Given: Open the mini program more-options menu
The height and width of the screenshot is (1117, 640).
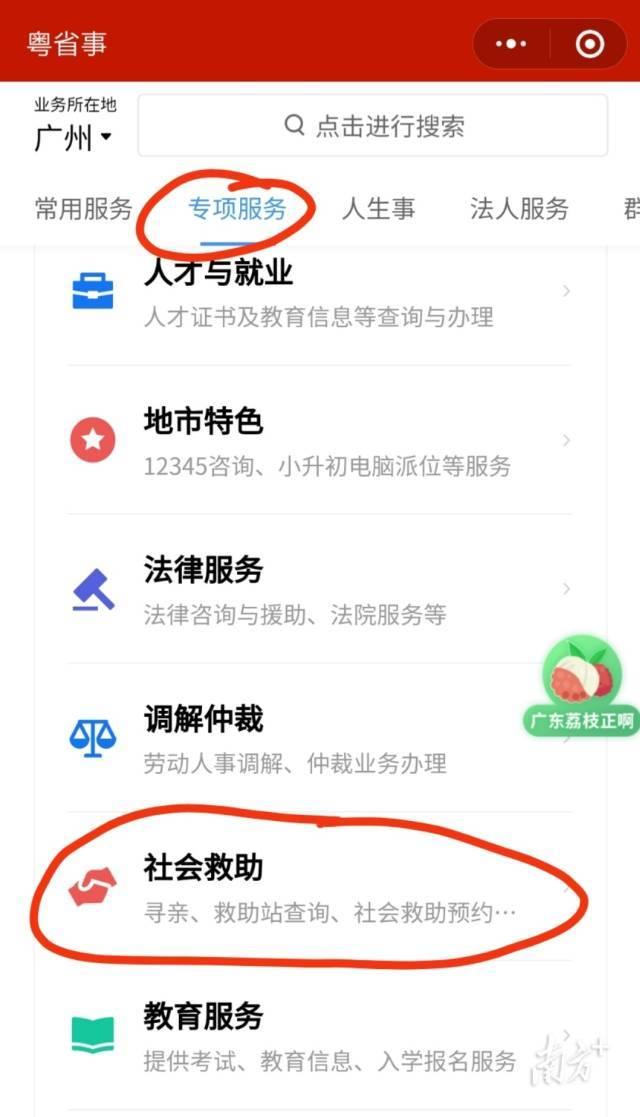Looking at the screenshot, I should pos(511,43).
